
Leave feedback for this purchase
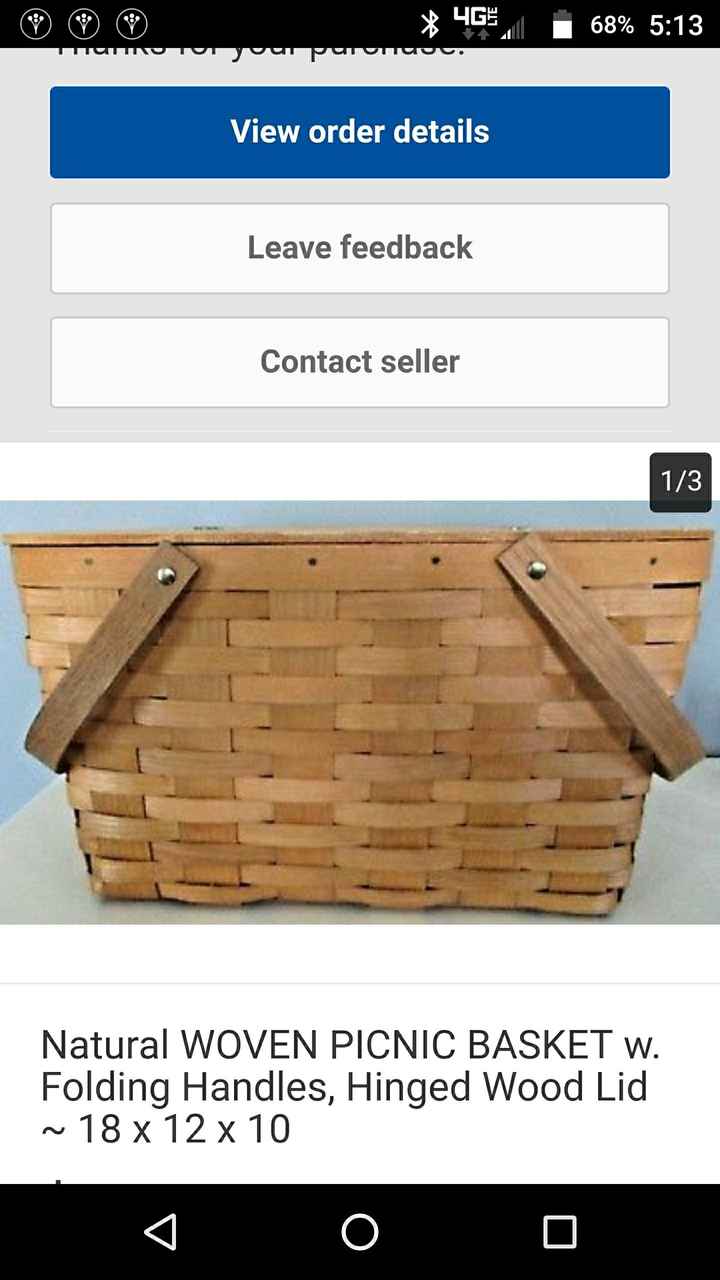click(360, 248)
